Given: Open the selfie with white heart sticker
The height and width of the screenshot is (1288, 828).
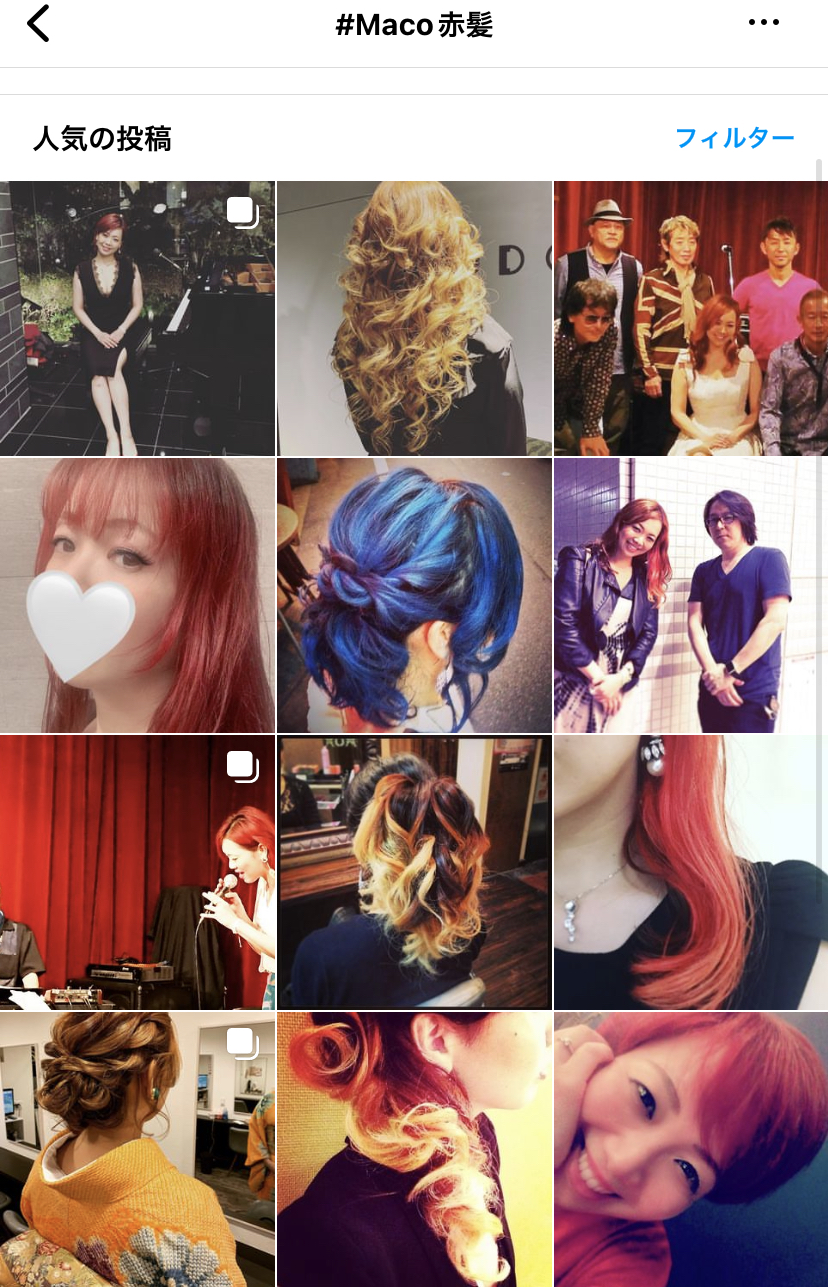Looking at the screenshot, I should click(137, 595).
